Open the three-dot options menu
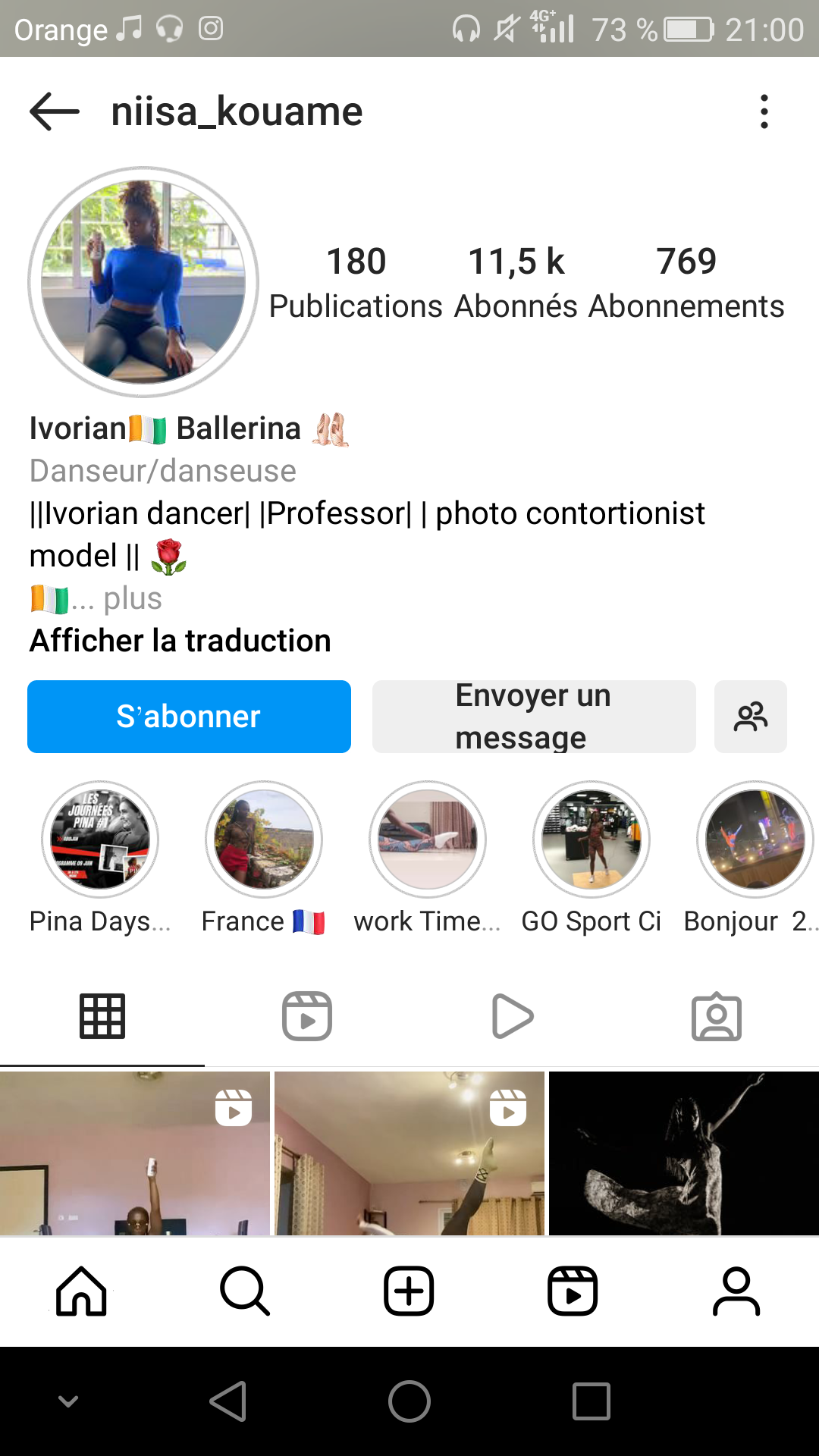The height and width of the screenshot is (1456, 819). 764,111
